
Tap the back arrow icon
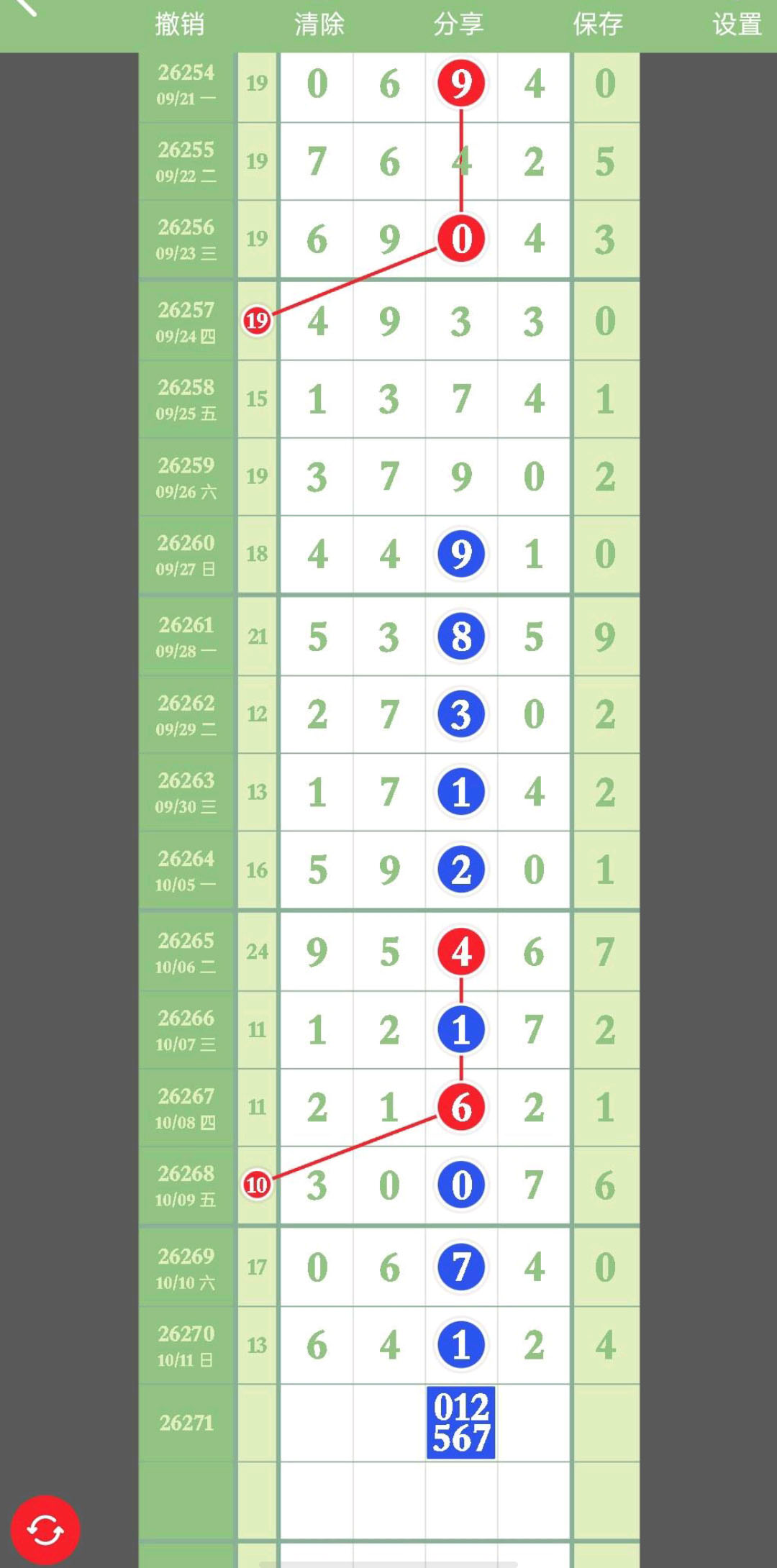click(x=25, y=7)
